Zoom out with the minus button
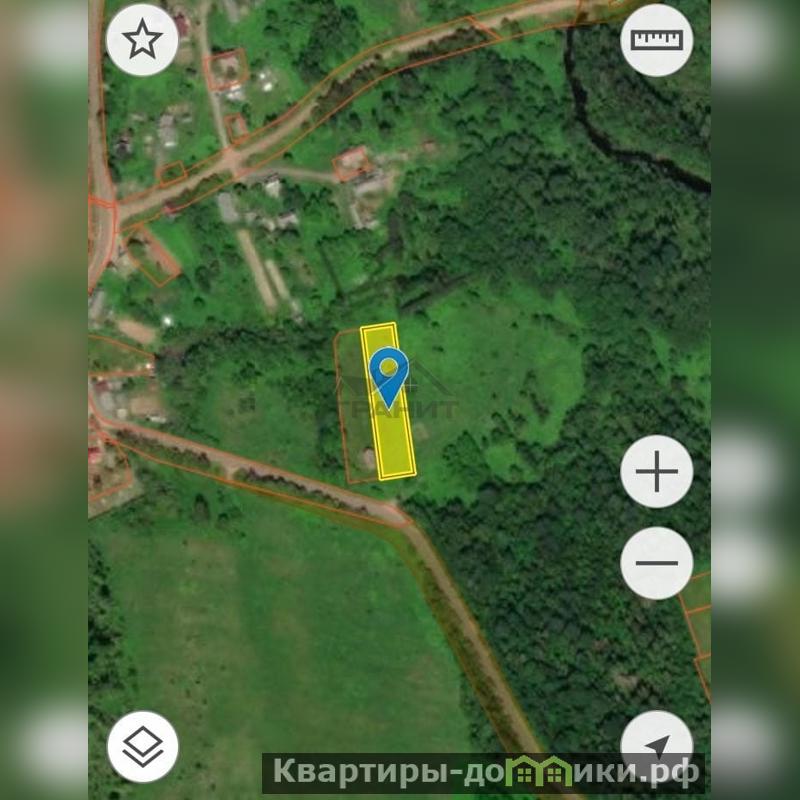This screenshot has height=800, width=800. [x=656, y=562]
